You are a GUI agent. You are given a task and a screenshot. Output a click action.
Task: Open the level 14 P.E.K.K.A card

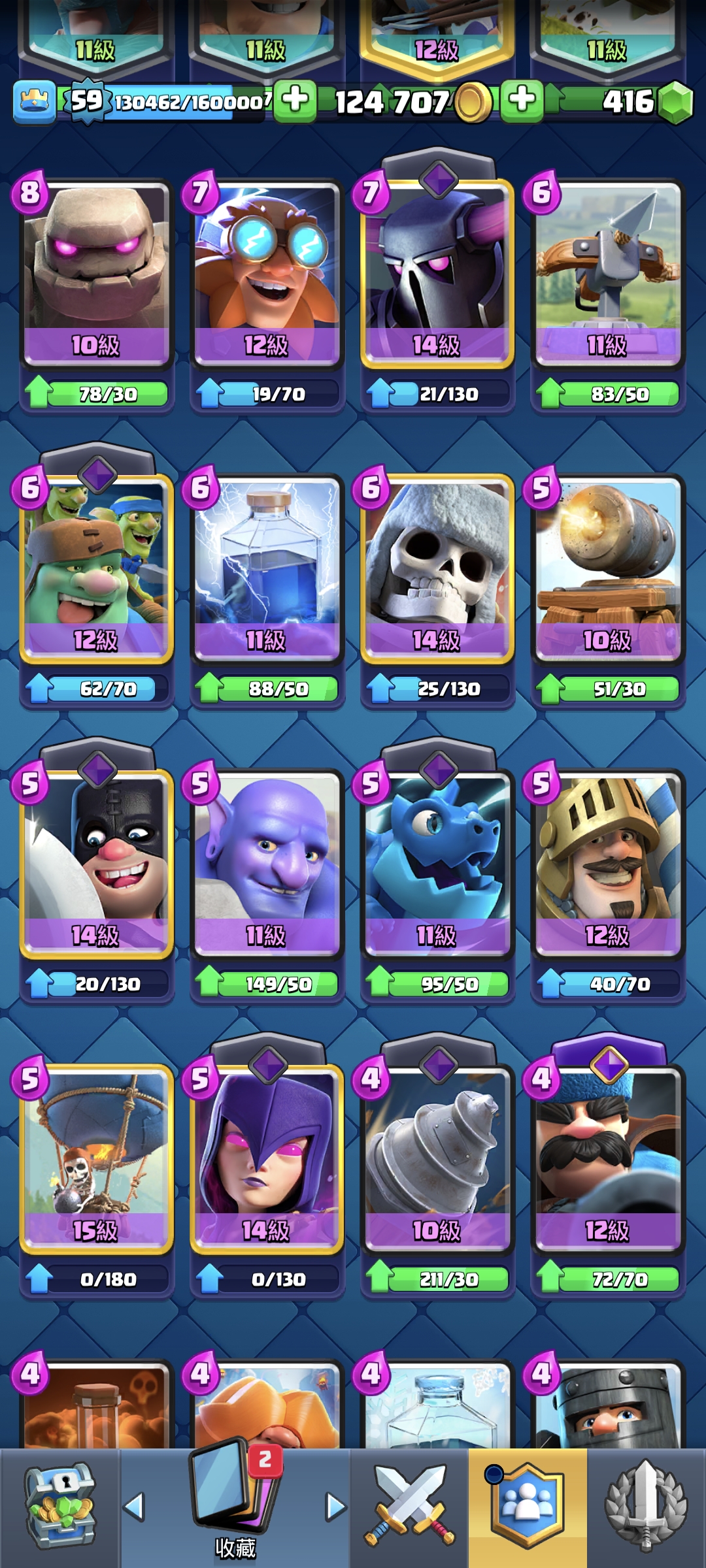click(437, 274)
